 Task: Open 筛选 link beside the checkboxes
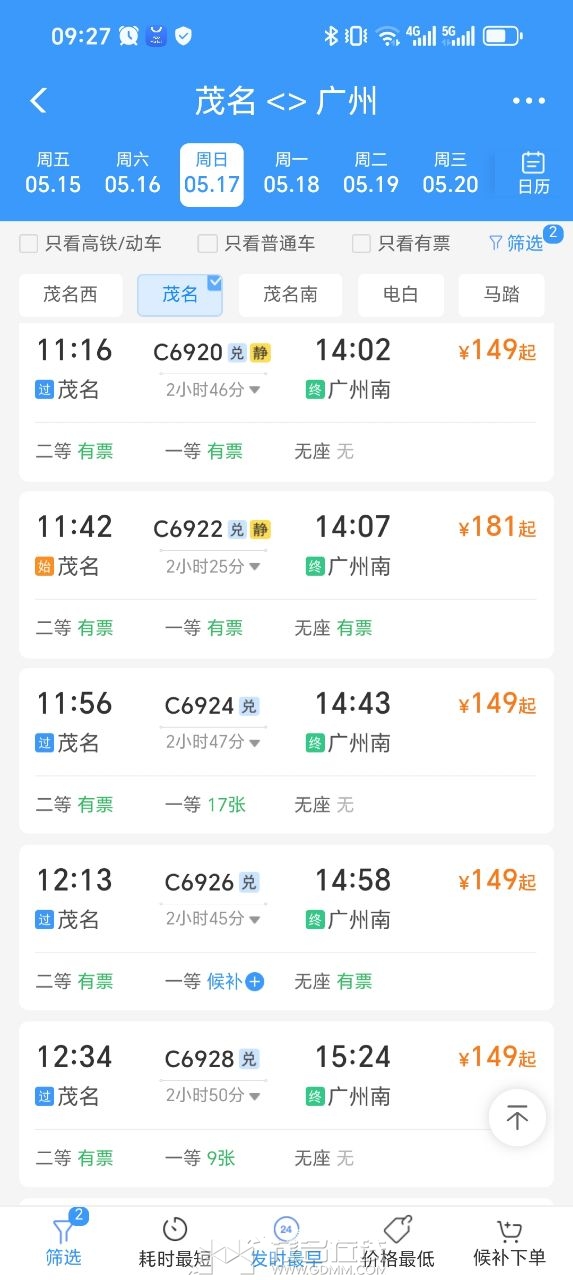click(x=516, y=243)
